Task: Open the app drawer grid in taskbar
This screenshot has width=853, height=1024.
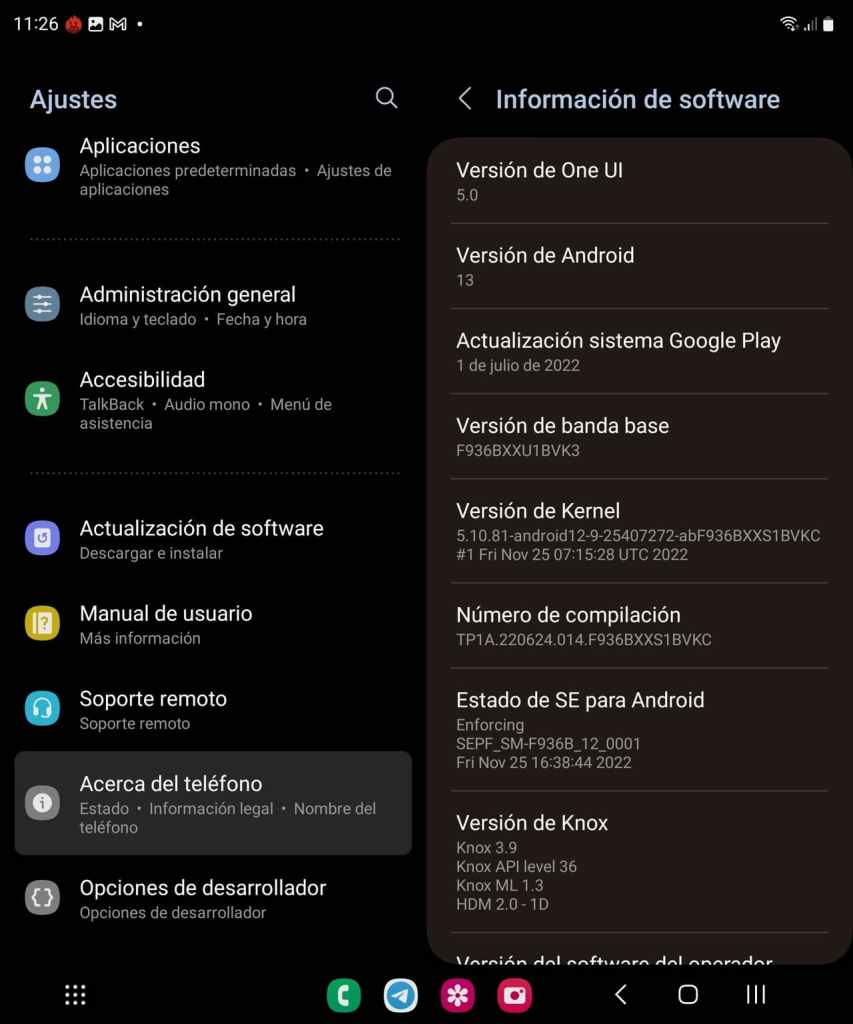Action: (75, 994)
